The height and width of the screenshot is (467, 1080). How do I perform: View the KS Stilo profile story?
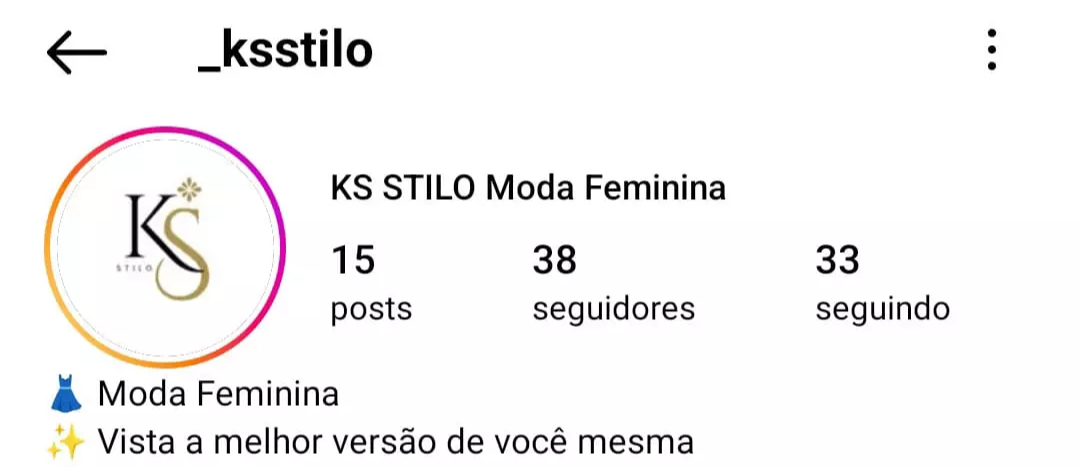(165, 247)
